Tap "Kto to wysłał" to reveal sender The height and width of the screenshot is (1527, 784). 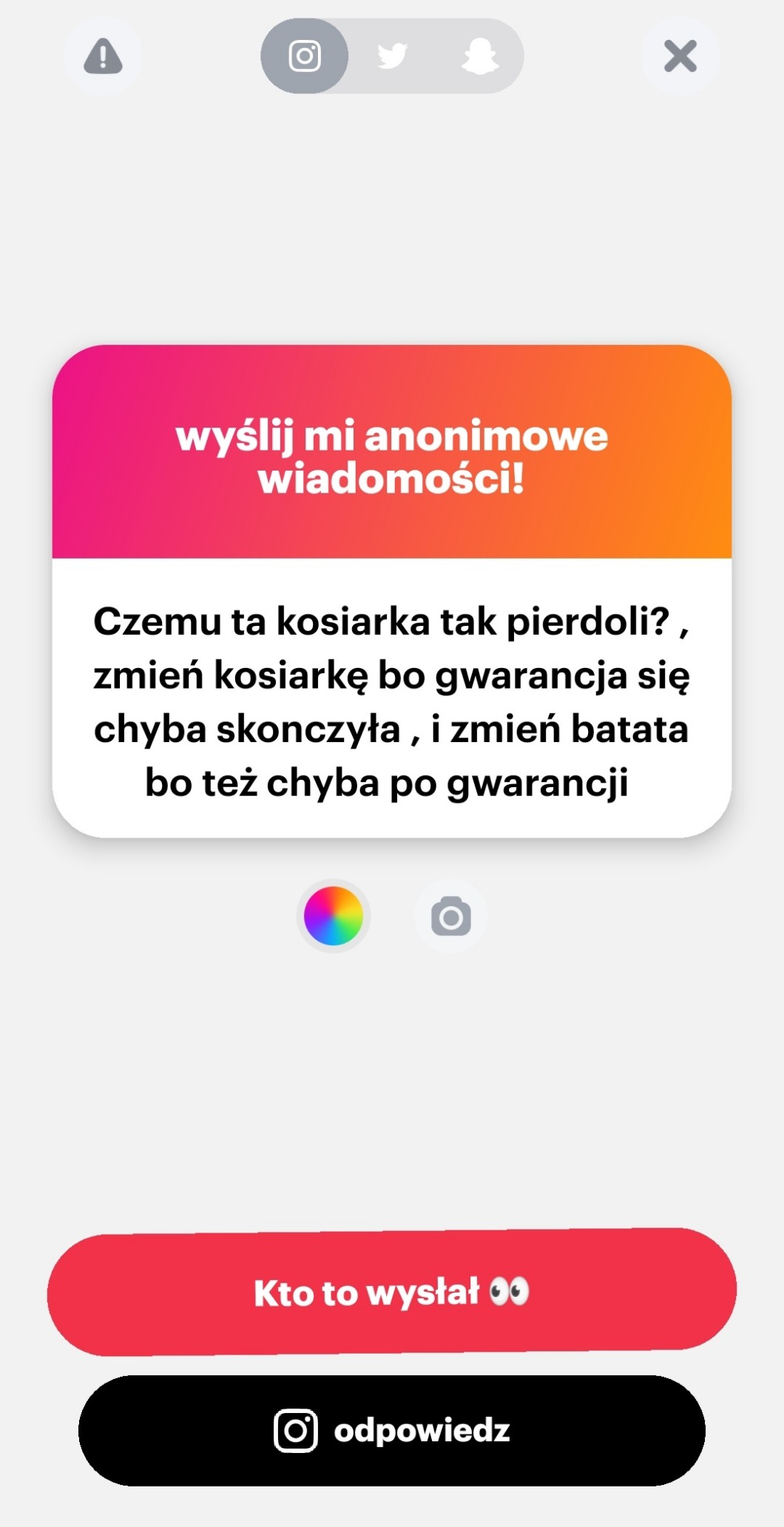(392, 1292)
